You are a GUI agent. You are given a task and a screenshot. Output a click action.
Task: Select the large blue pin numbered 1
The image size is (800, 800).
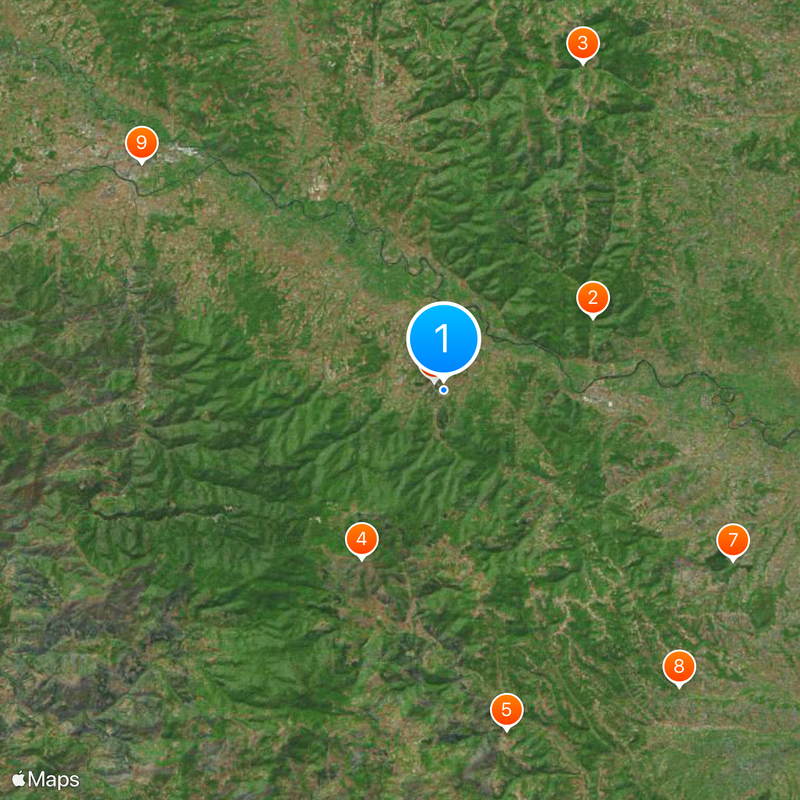click(x=443, y=339)
